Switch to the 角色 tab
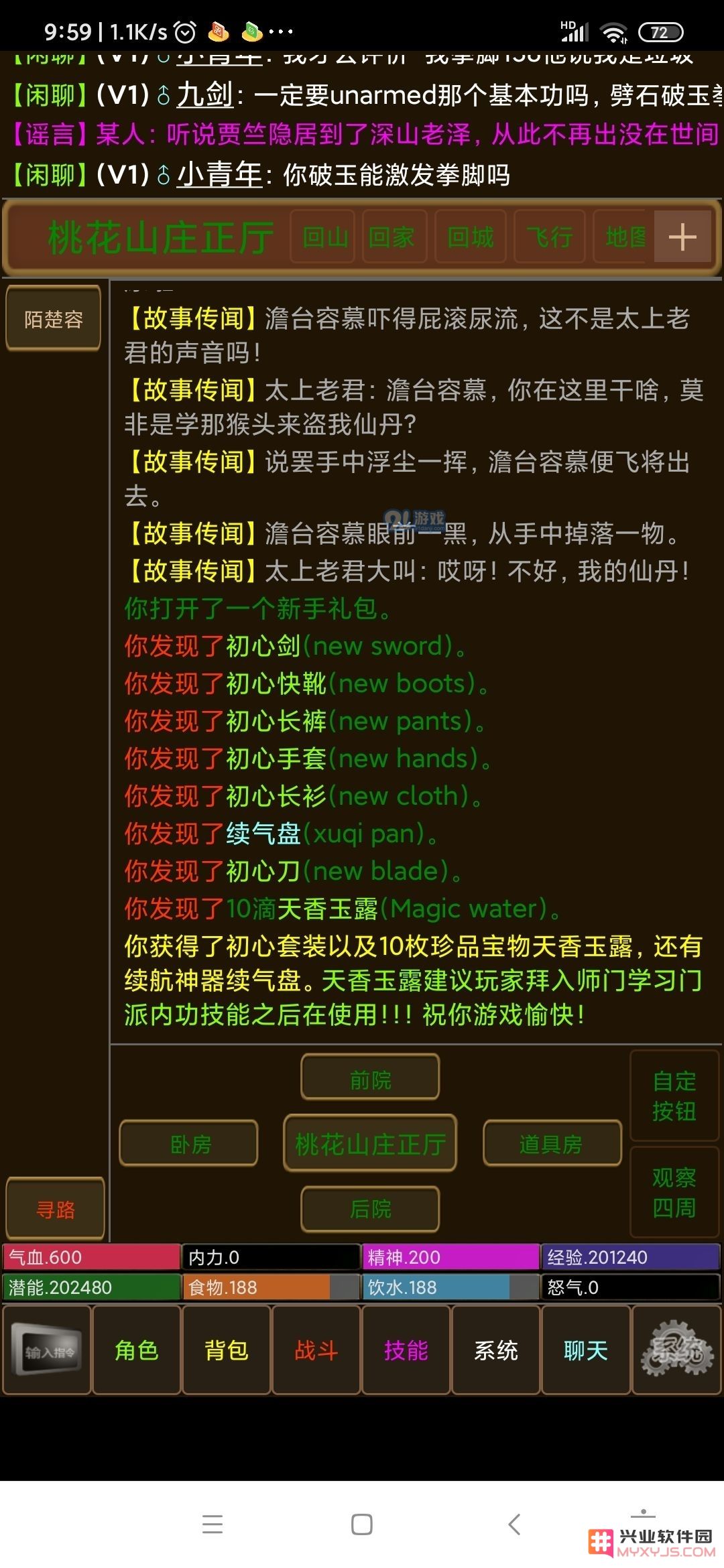Screen dimensions: 724x1568 [x=137, y=1351]
